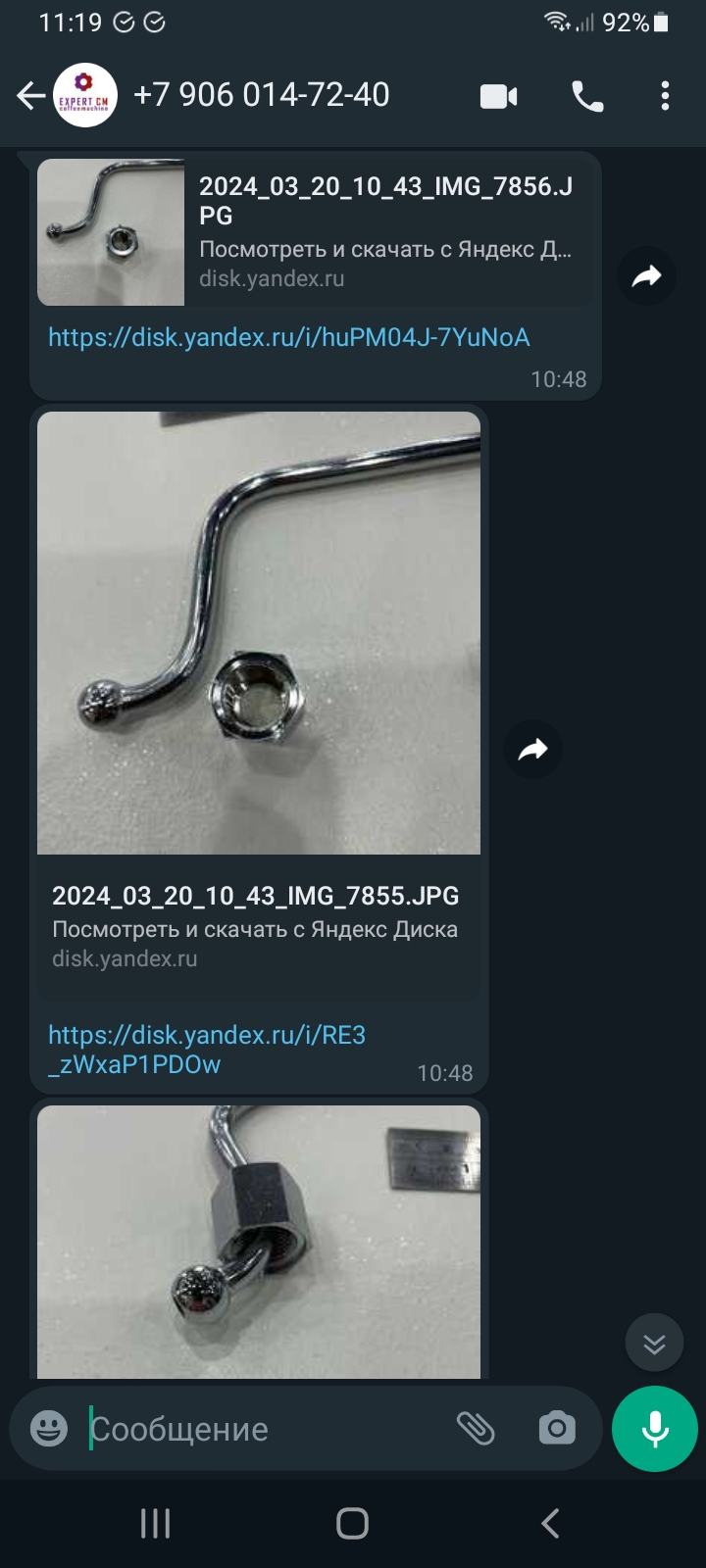Screen dimensions: 706x1568
Task: Open the IMG_7855.JPG preview image
Action: click(x=259, y=633)
